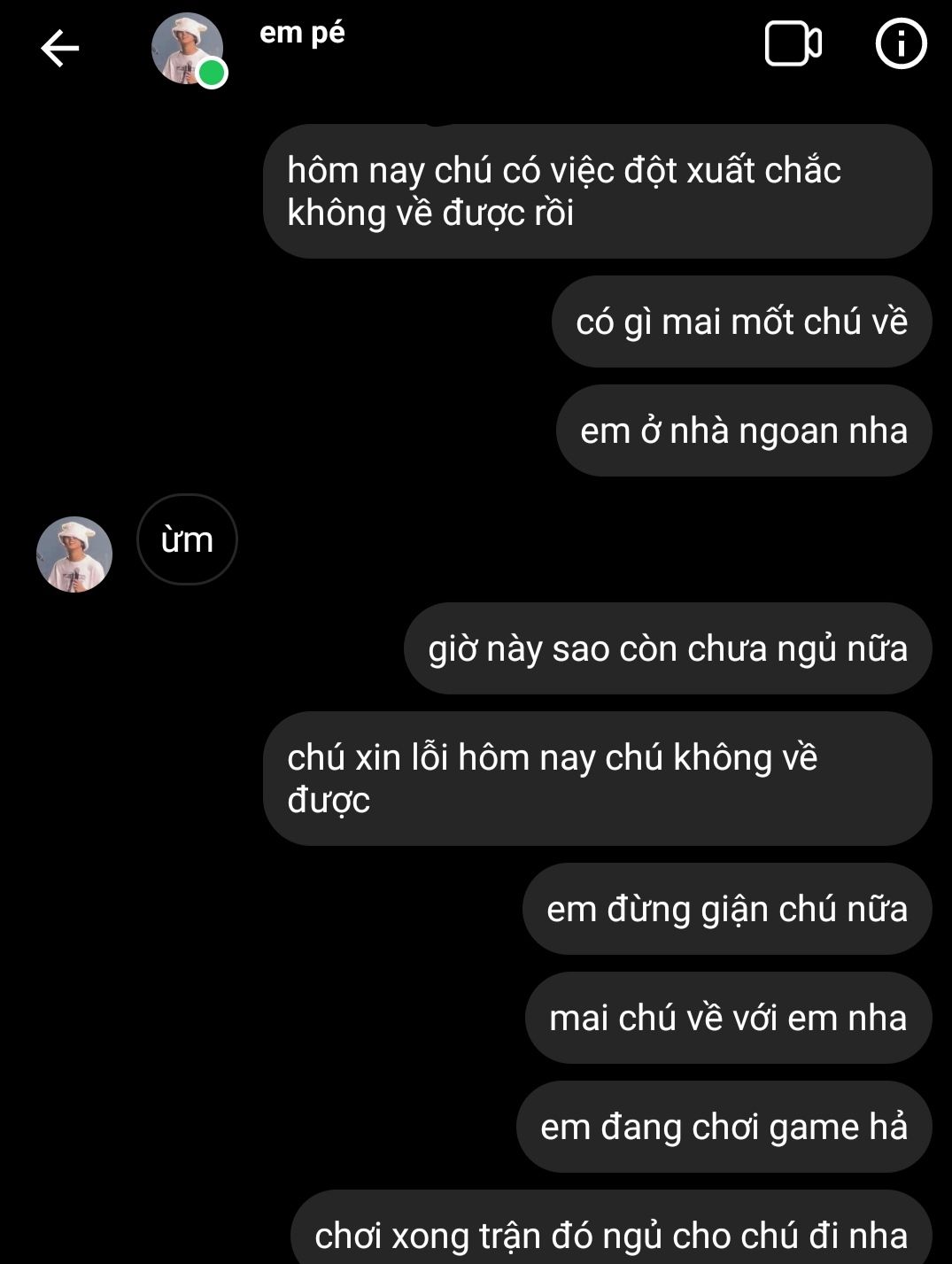Go back from the em pé chat
This screenshot has width=952, height=1264.
click(59, 48)
